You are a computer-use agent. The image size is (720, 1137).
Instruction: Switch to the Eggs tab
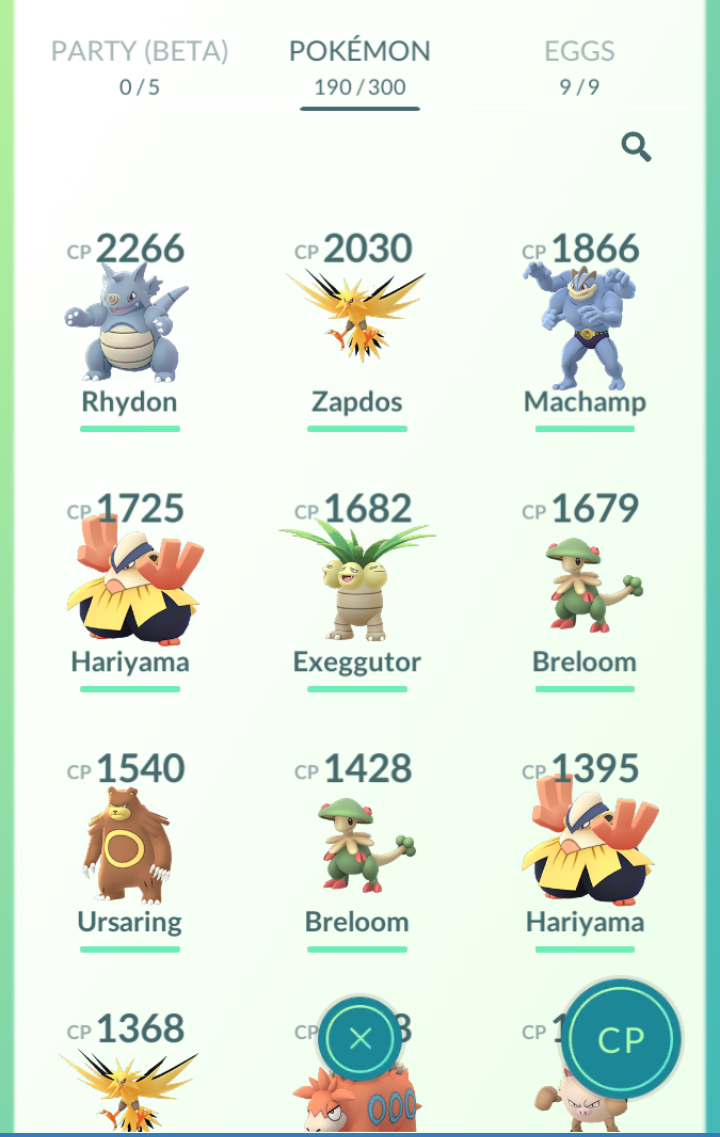coord(579,66)
